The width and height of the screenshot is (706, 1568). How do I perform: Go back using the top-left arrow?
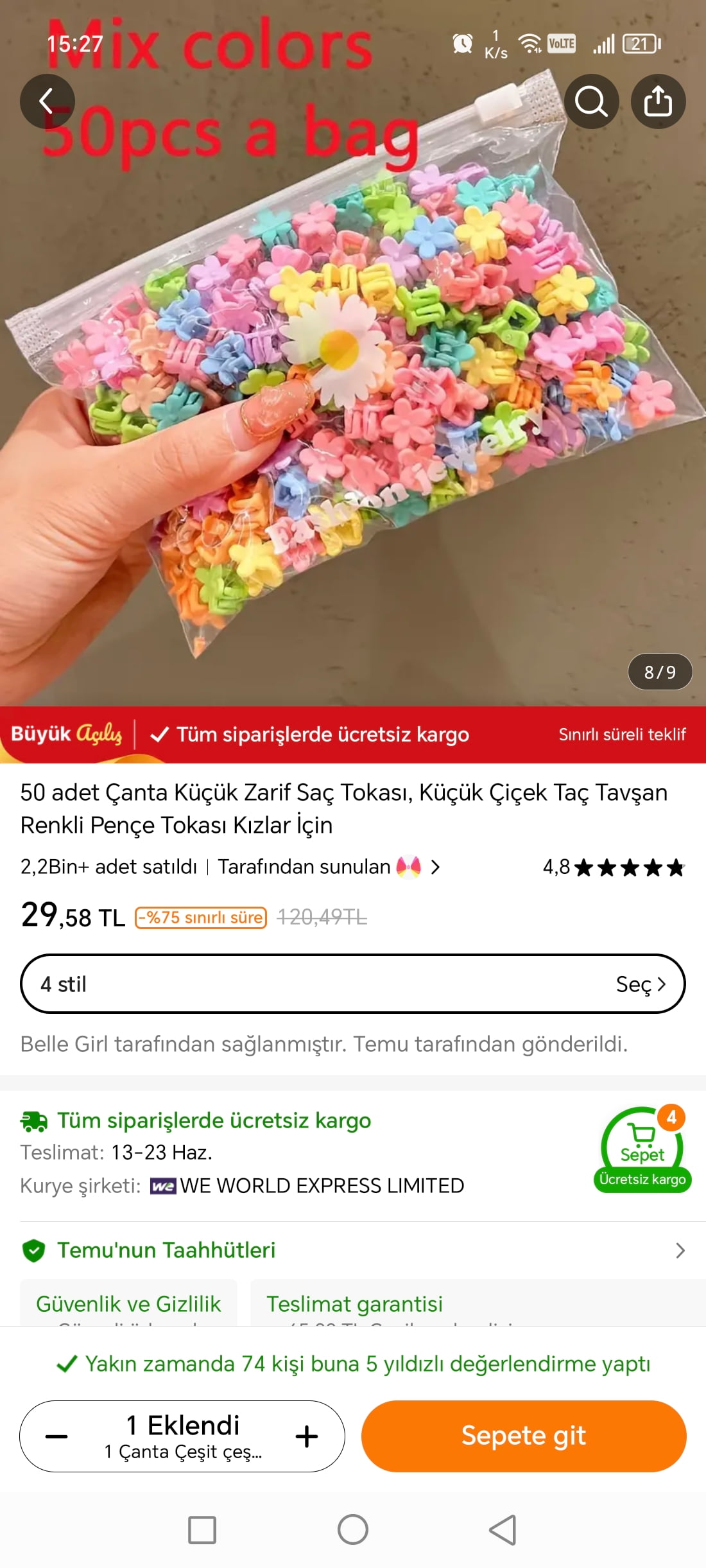(47, 101)
